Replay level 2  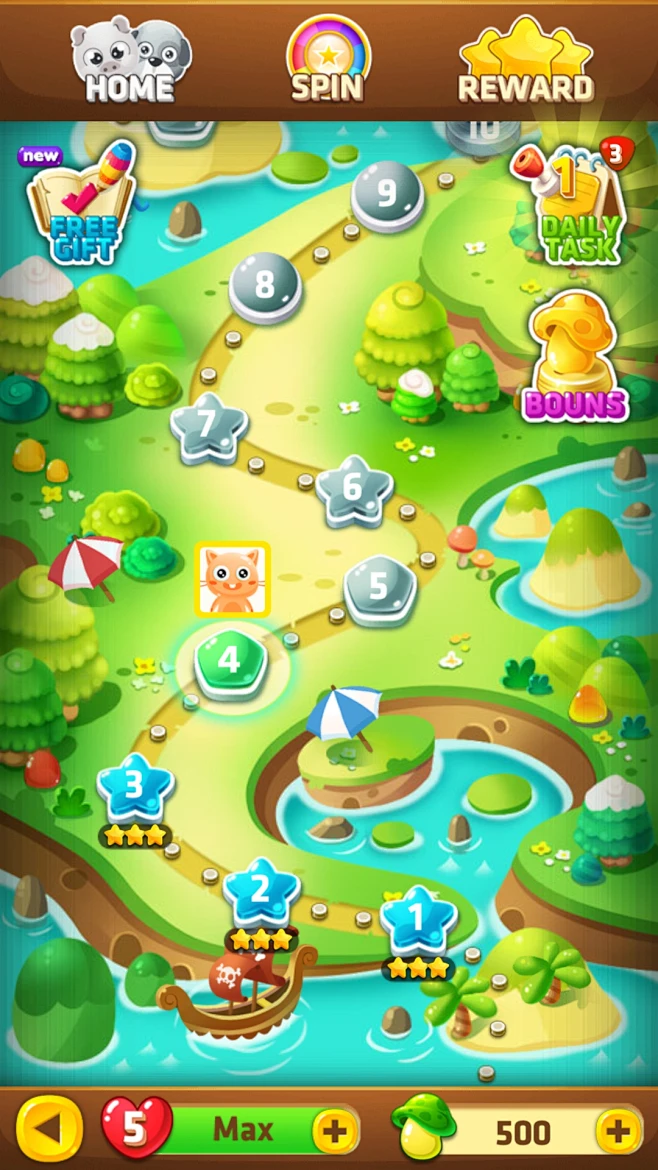click(x=261, y=892)
